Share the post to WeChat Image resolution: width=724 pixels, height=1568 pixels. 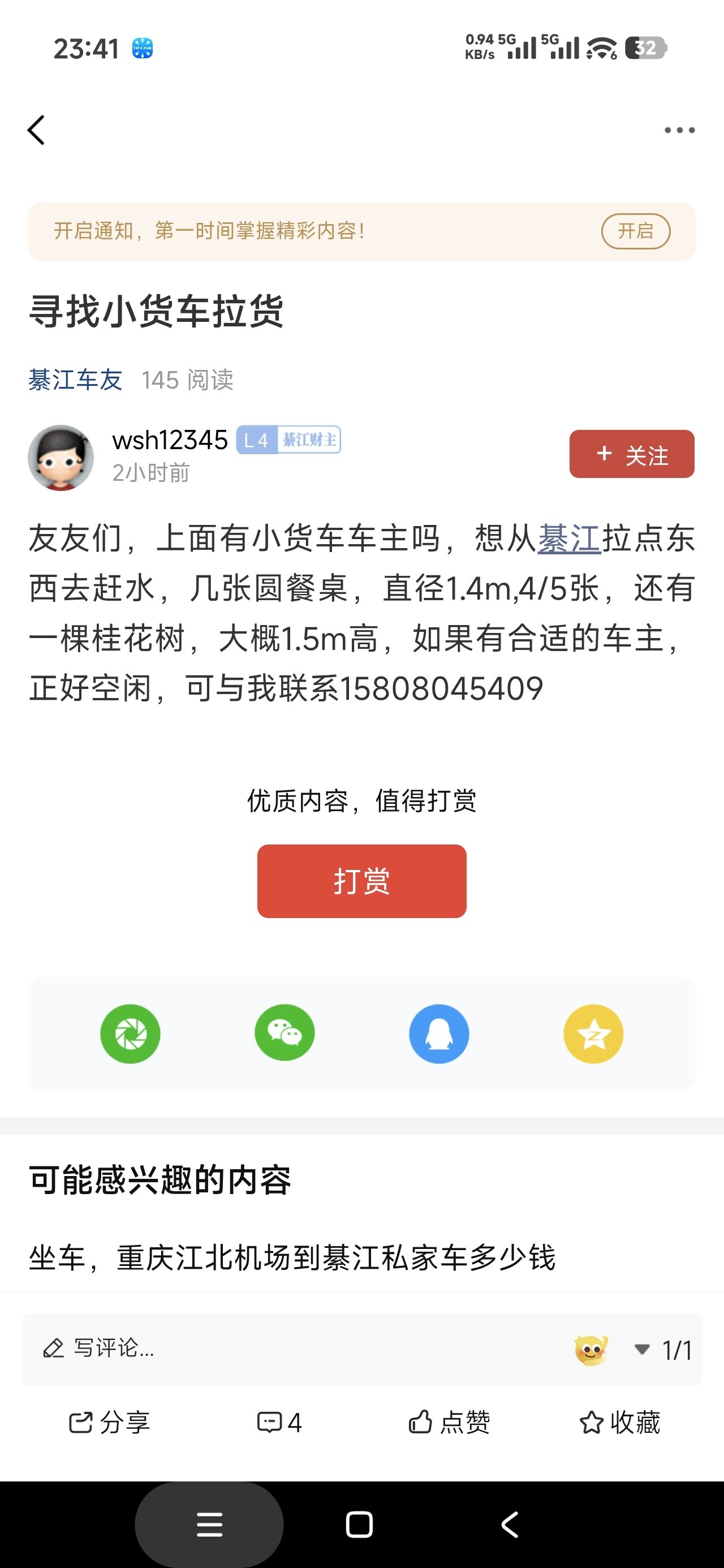[x=285, y=1033]
